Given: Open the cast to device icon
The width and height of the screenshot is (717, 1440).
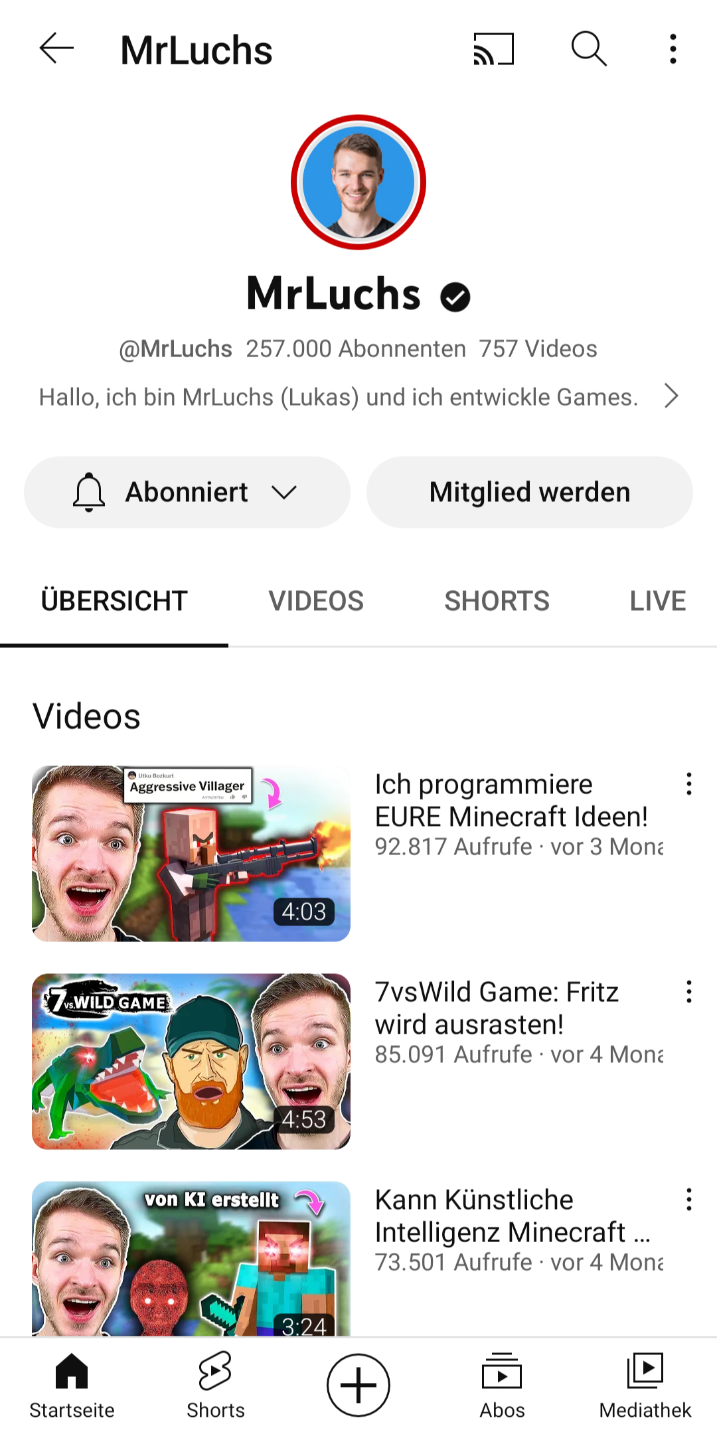Looking at the screenshot, I should coord(493,49).
